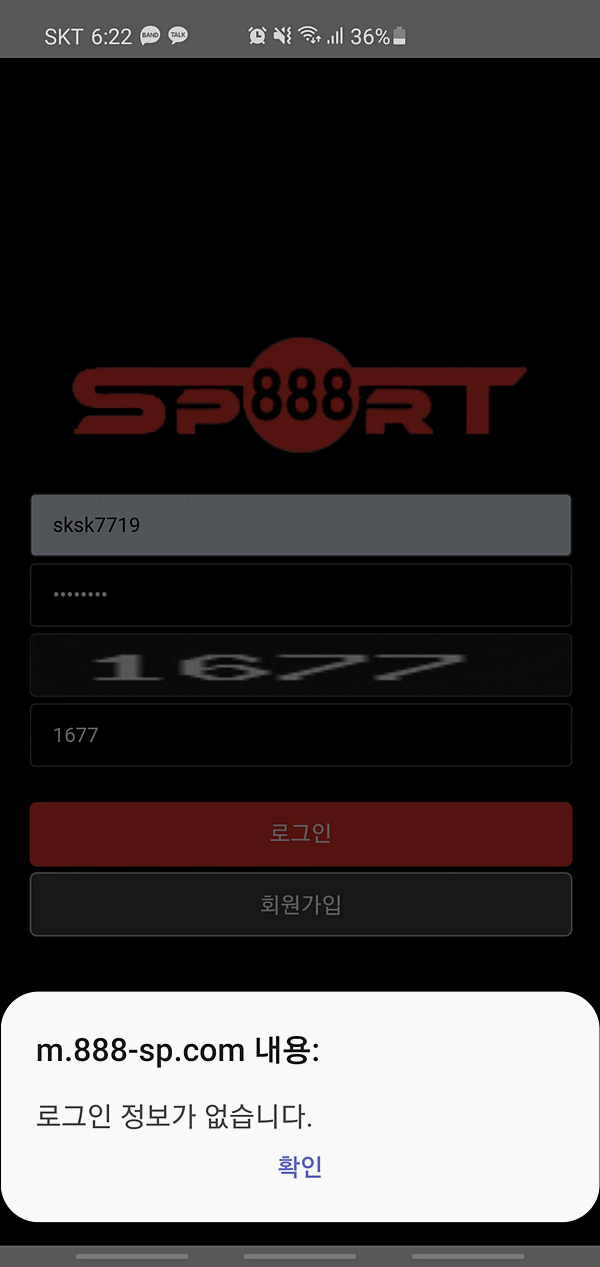Tap the 로그인 login button
Image resolution: width=600 pixels, height=1267 pixels.
point(300,833)
